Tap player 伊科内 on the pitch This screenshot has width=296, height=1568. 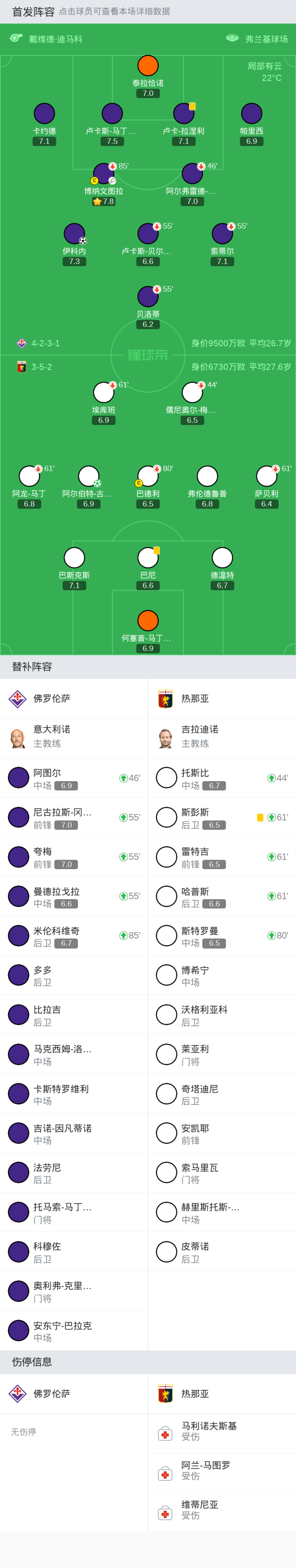coord(74,234)
